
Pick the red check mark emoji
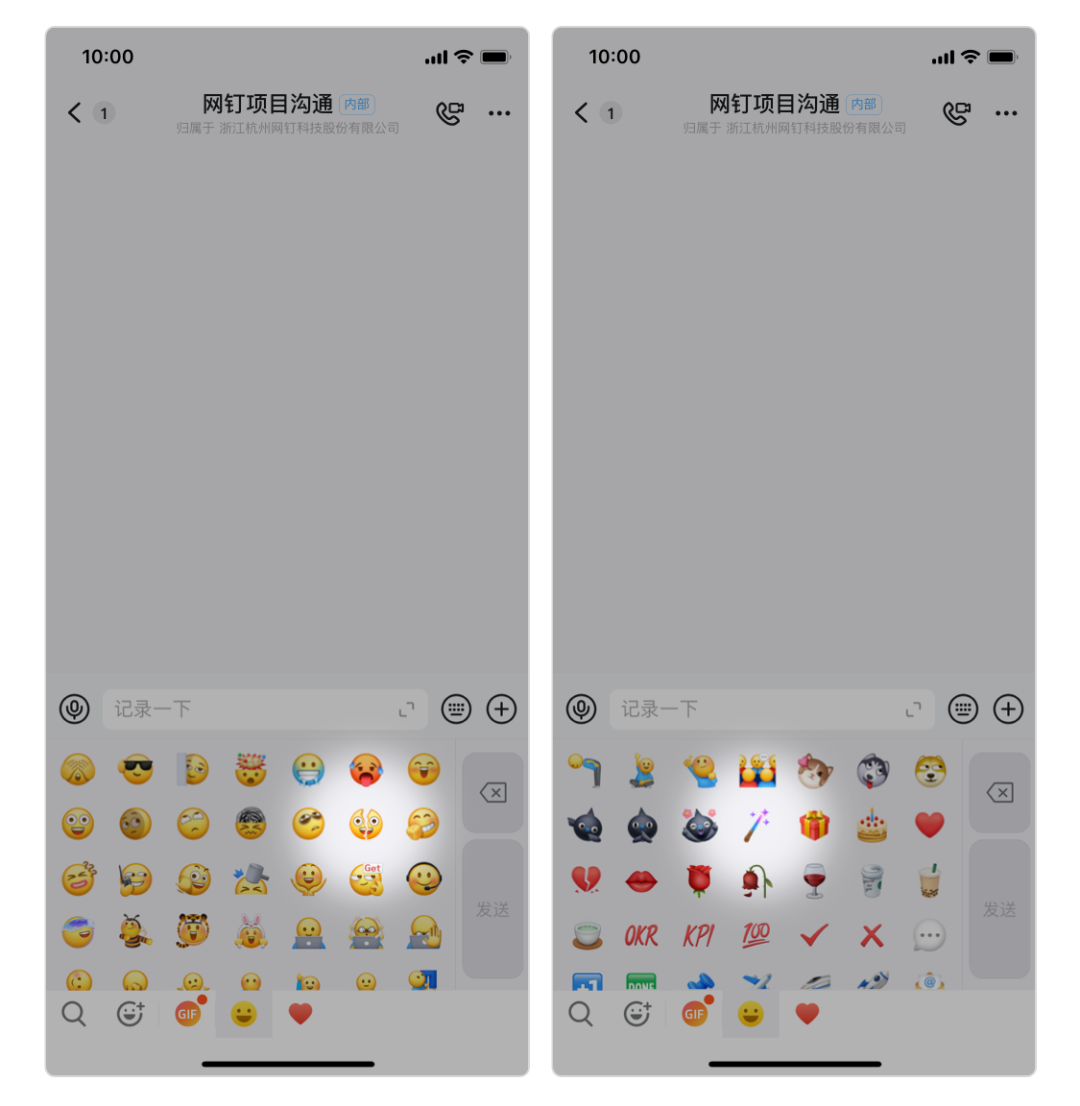[x=814, y=936]
